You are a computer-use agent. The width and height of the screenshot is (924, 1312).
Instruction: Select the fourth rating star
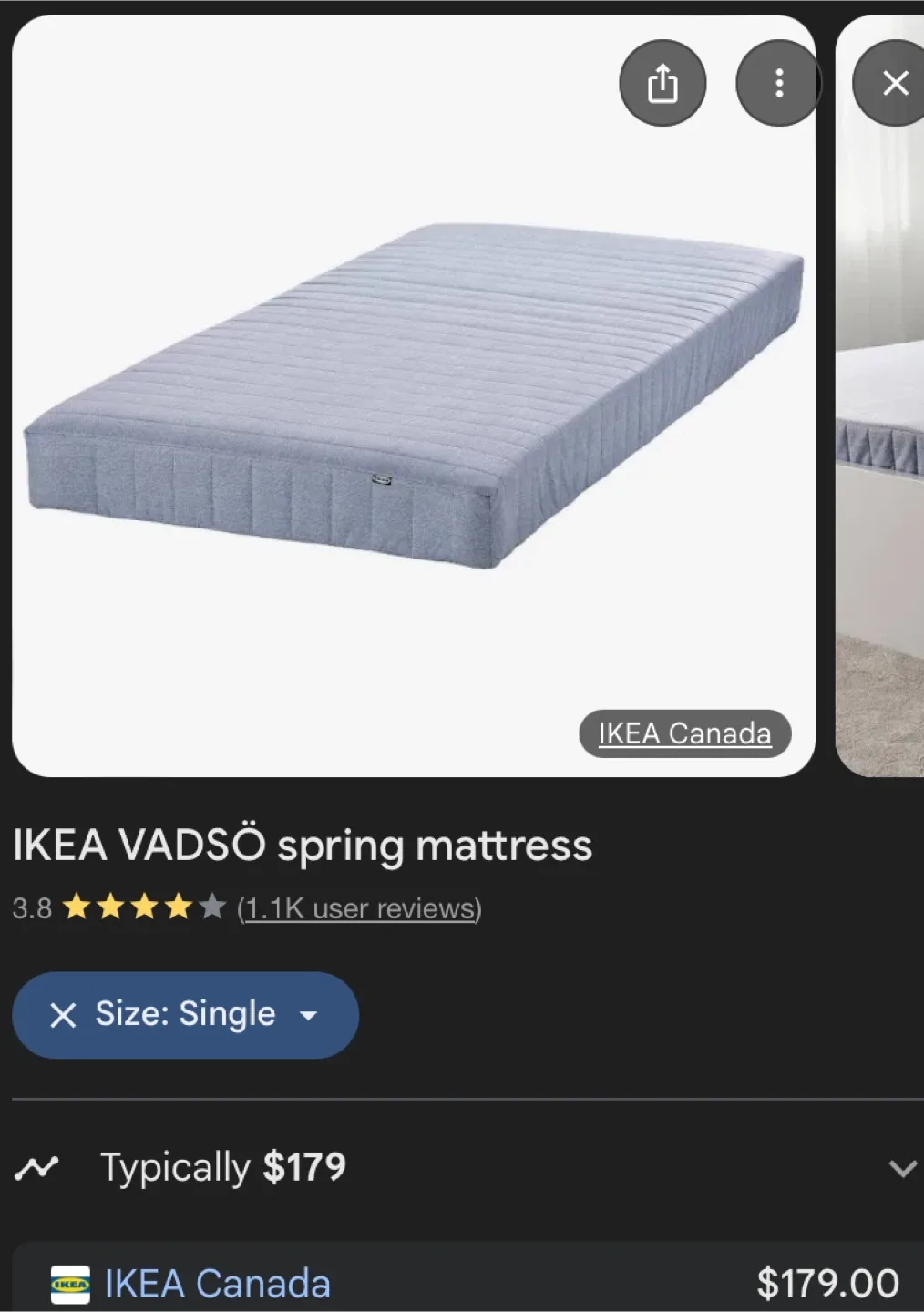click(177, 907)
